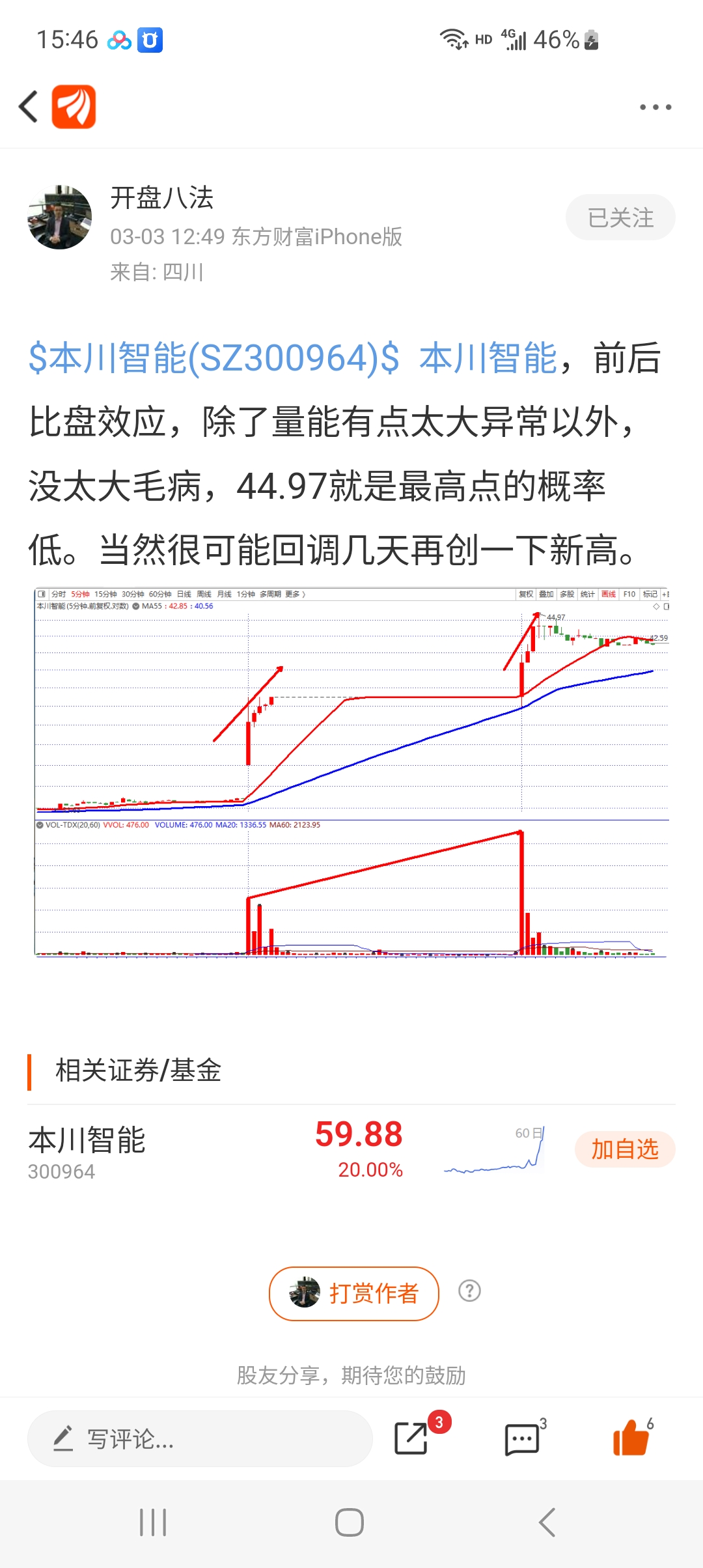Open the Eastmoney app logo in header
This screenshot has width=703, height=1568.
74,105
